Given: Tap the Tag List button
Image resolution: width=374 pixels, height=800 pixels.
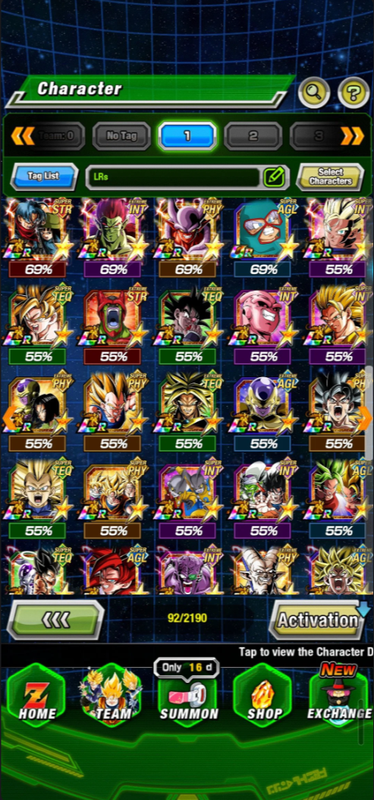Looking at the screenshot, I should [x=44, y=177].
